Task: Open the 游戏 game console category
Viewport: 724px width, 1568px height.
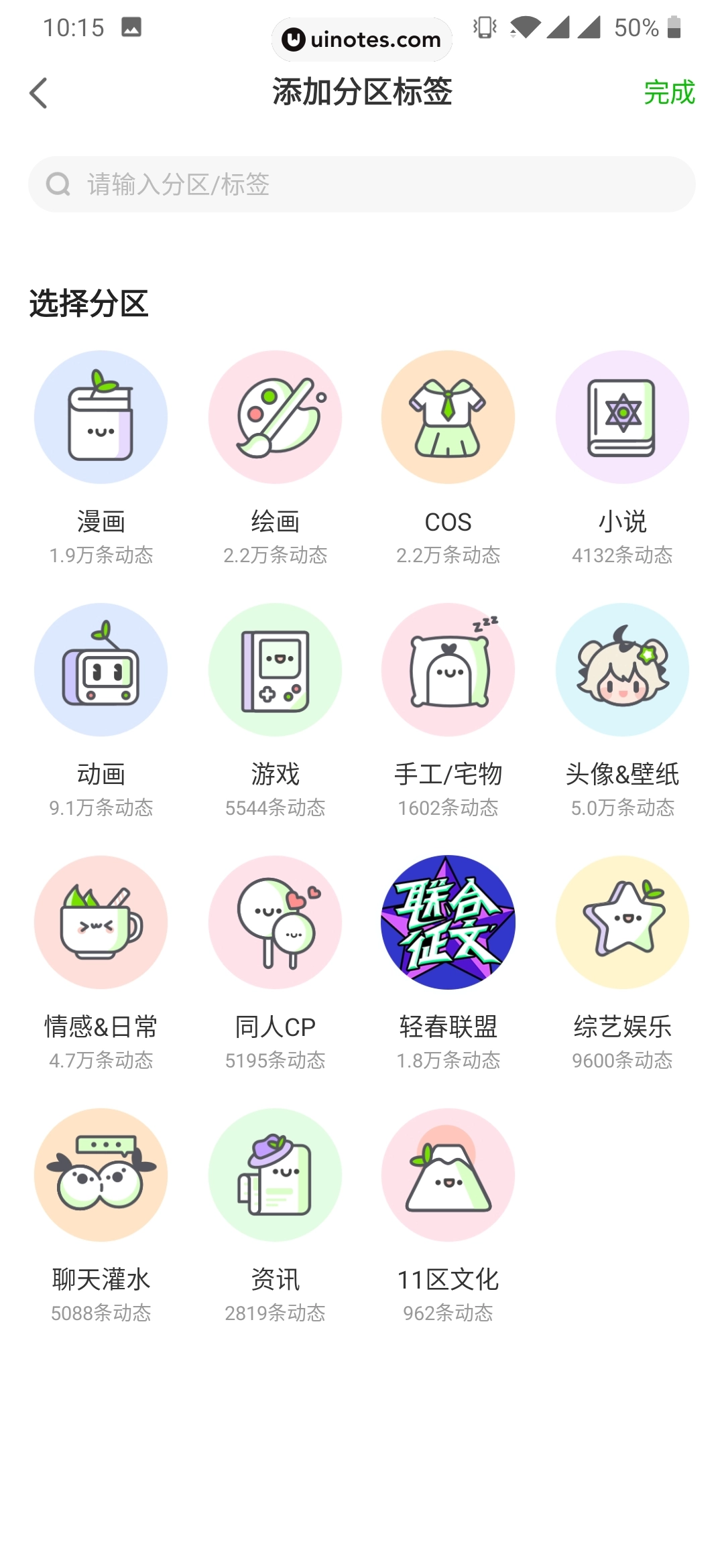Action: (275, 670)
